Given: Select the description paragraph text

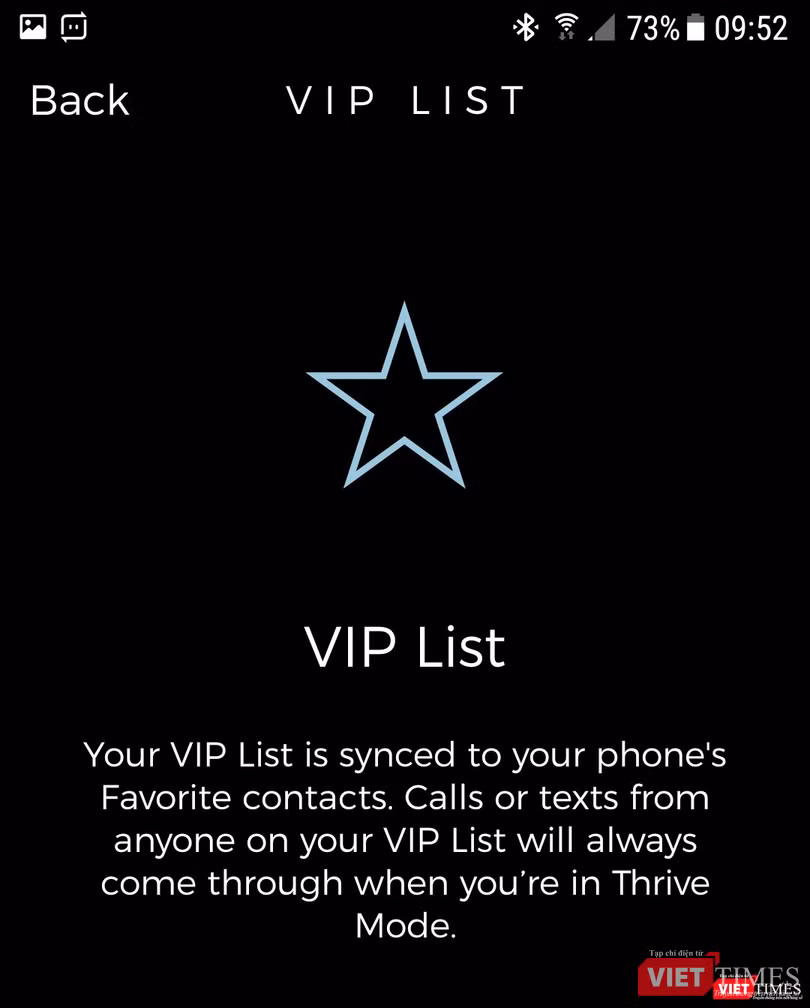Looking at the screenshot, I should 404,840.
